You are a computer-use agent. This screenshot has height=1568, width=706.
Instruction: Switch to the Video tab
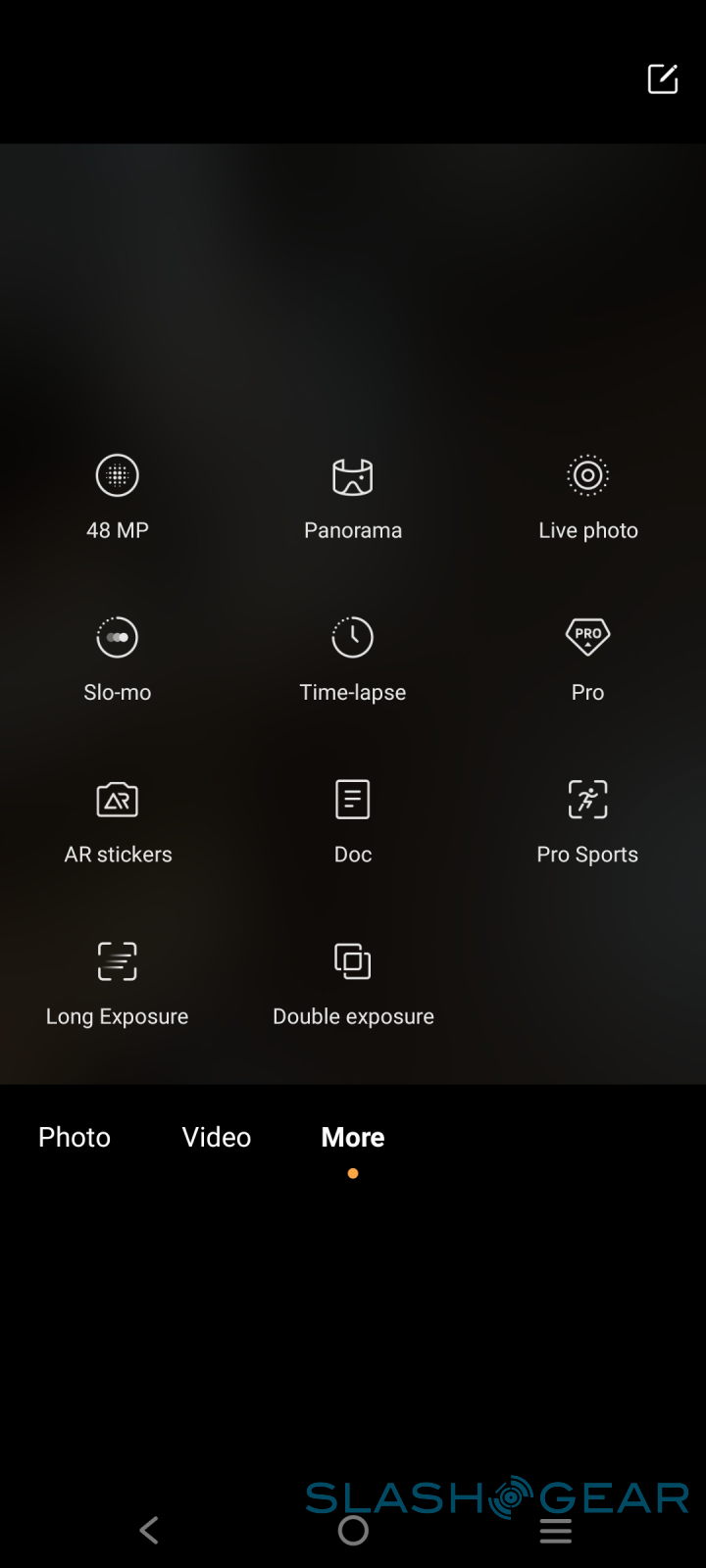pyautogui.click(x=217, y=1137)
